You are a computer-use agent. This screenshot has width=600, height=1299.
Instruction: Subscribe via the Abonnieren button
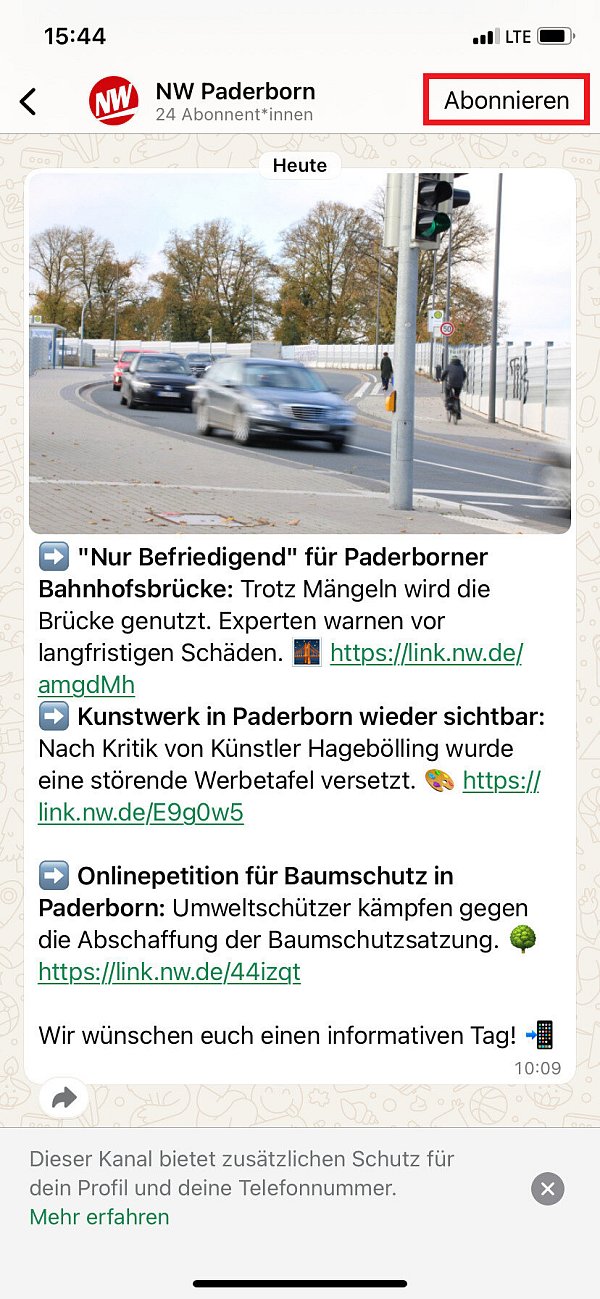(x=506, y=100)
